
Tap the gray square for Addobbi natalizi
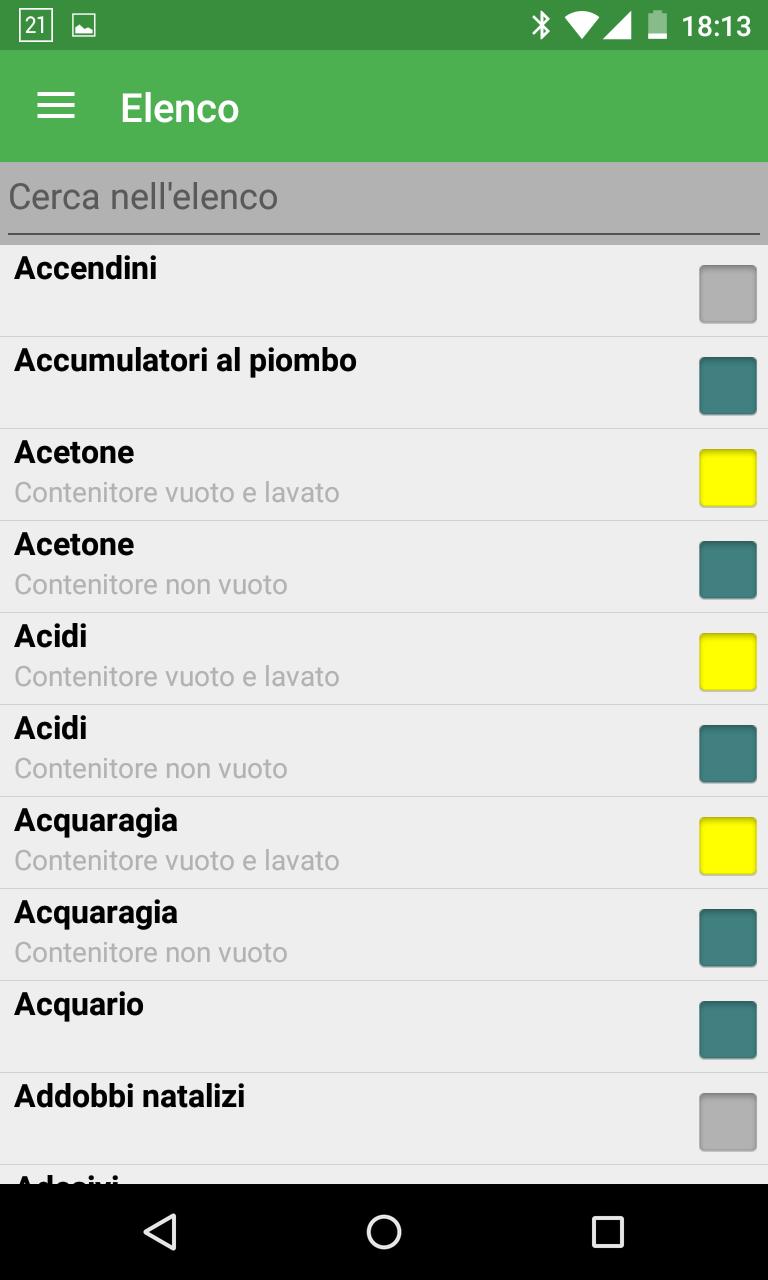pyautogui.click(x=727, y=1121)
